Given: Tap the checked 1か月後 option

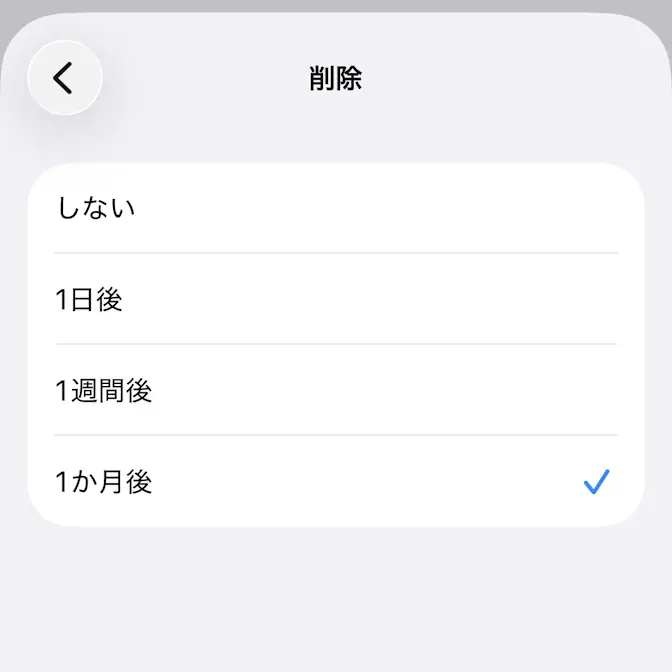Looking at the screenshot, I should [336, 482].
